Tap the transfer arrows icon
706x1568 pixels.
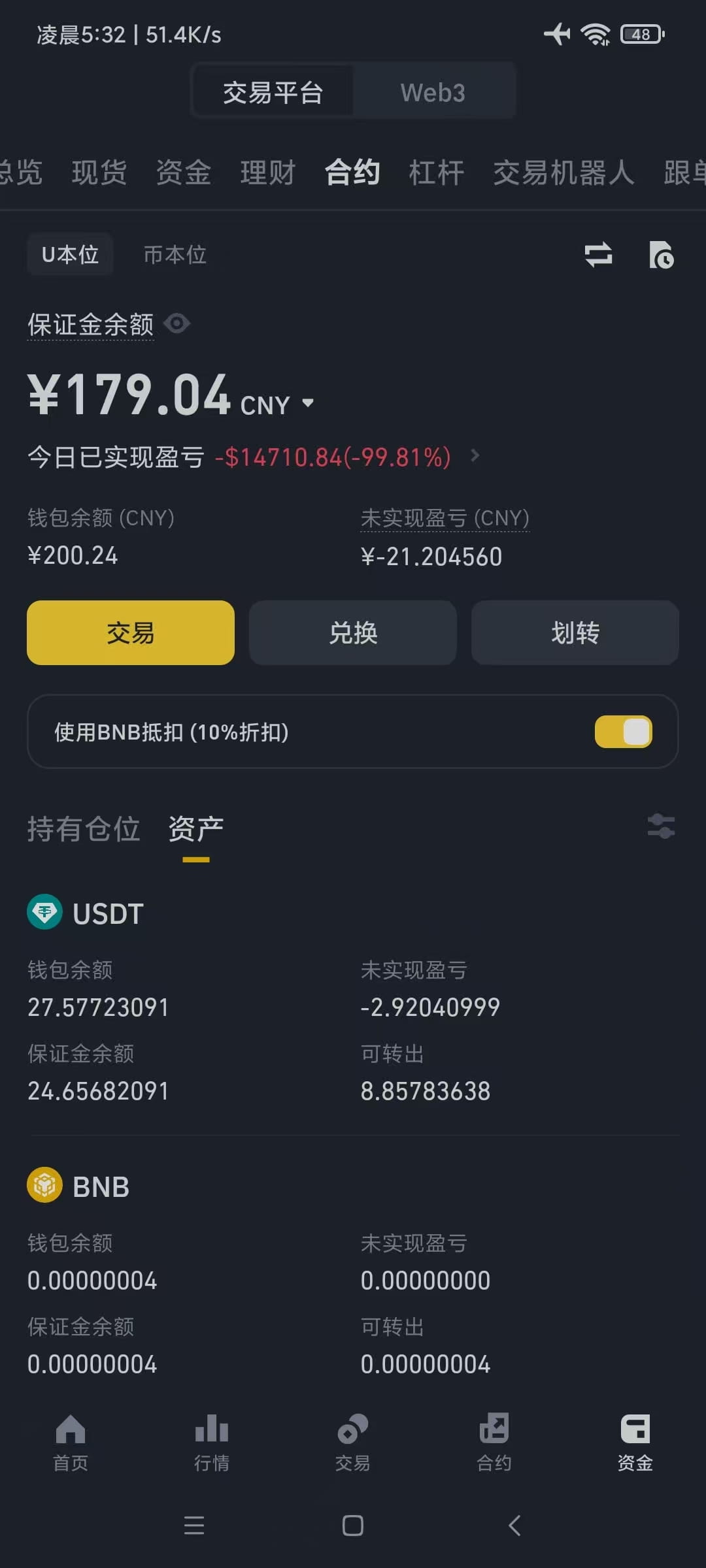click(x=598, y=255)
